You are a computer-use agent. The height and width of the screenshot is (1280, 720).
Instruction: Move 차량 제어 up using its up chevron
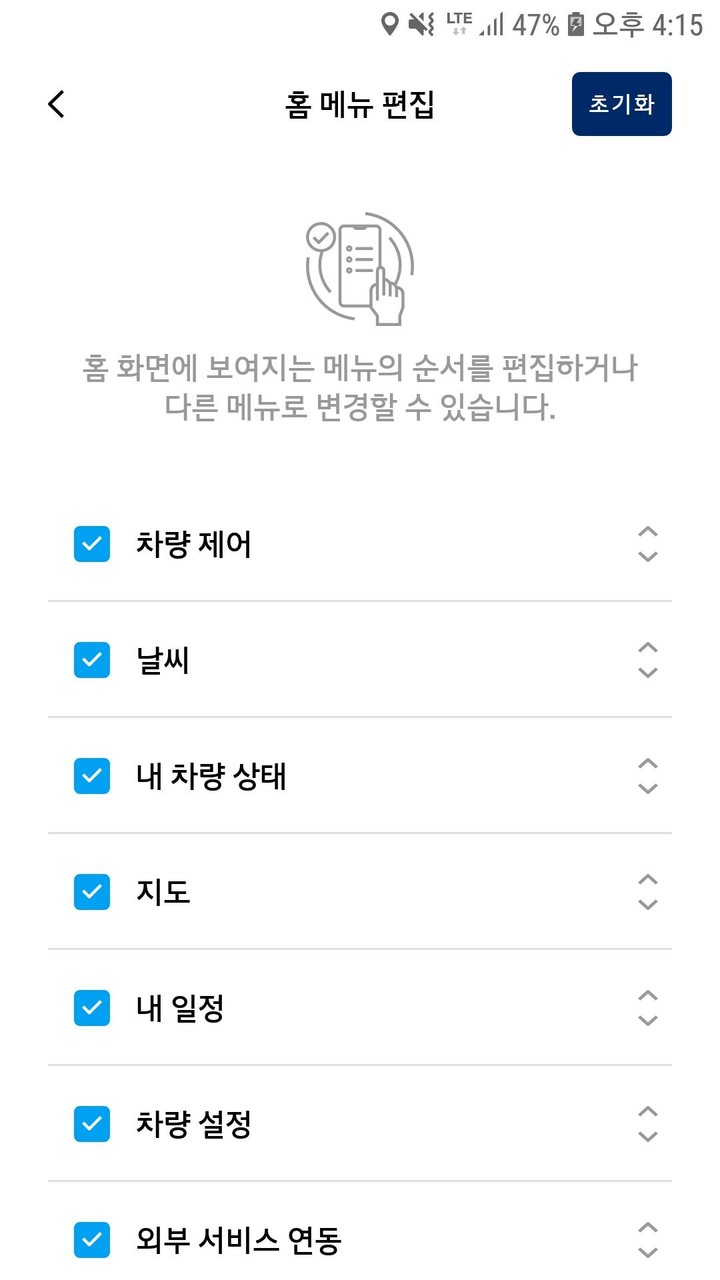pyautogui.click(x=647, y=533)
